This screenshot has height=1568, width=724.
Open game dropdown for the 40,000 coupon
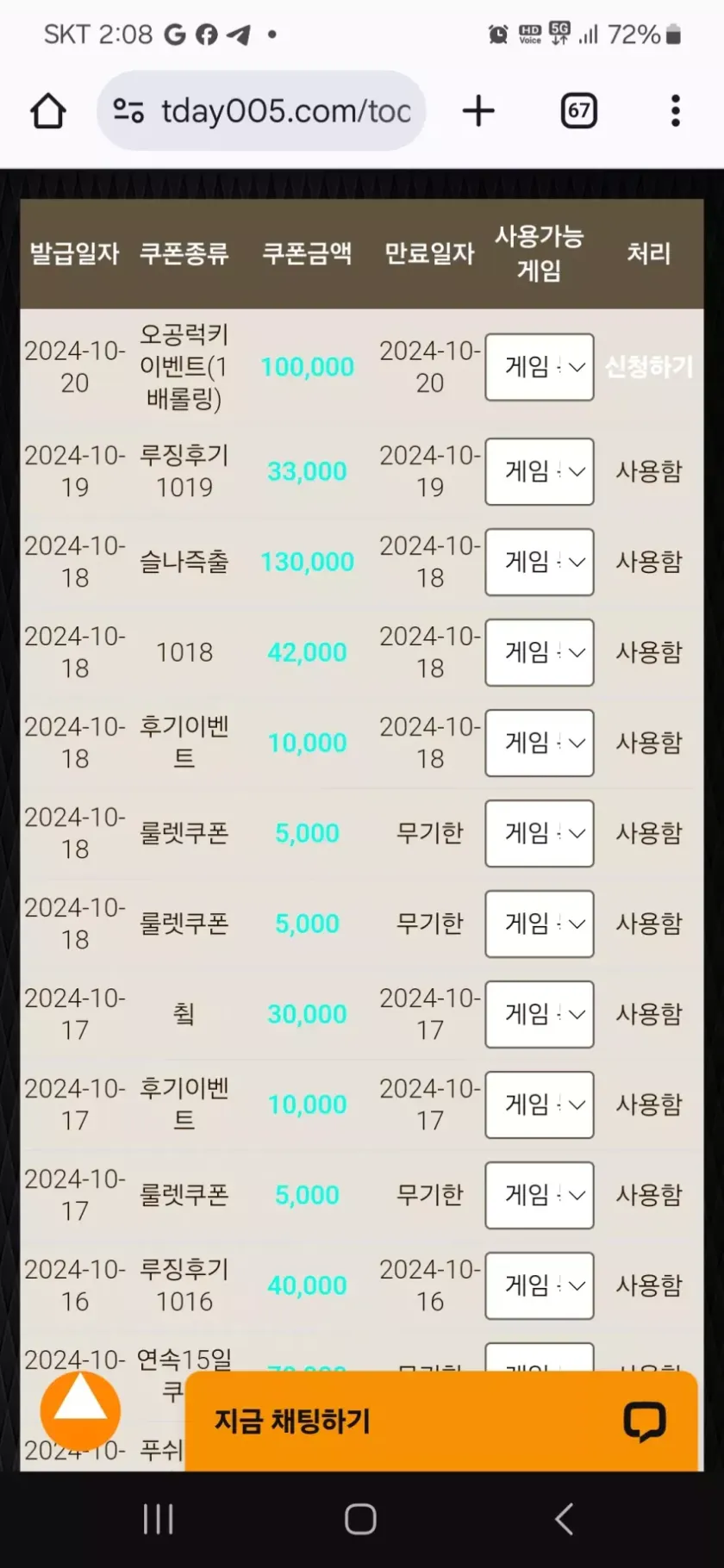point(539,1285)
